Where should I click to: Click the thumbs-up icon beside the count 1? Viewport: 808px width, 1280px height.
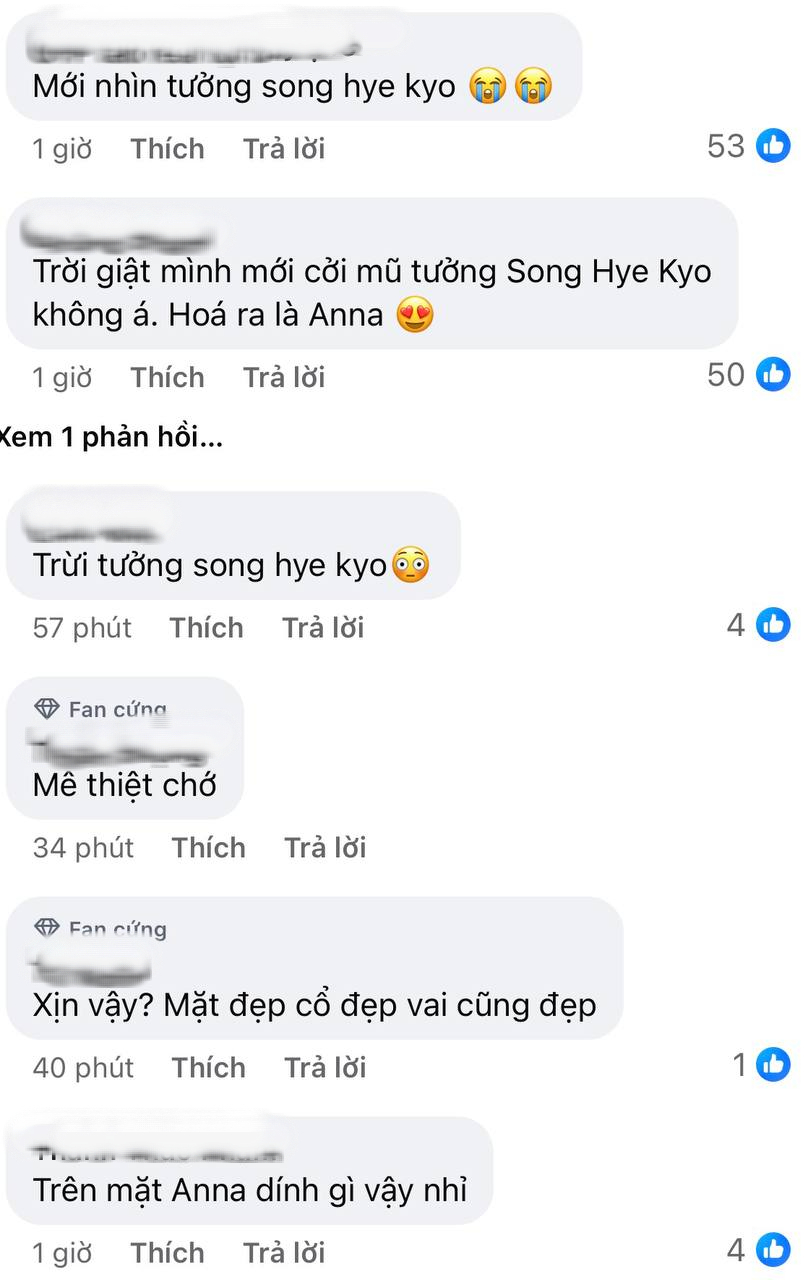pyautogui.click(x=773, y=1066)
